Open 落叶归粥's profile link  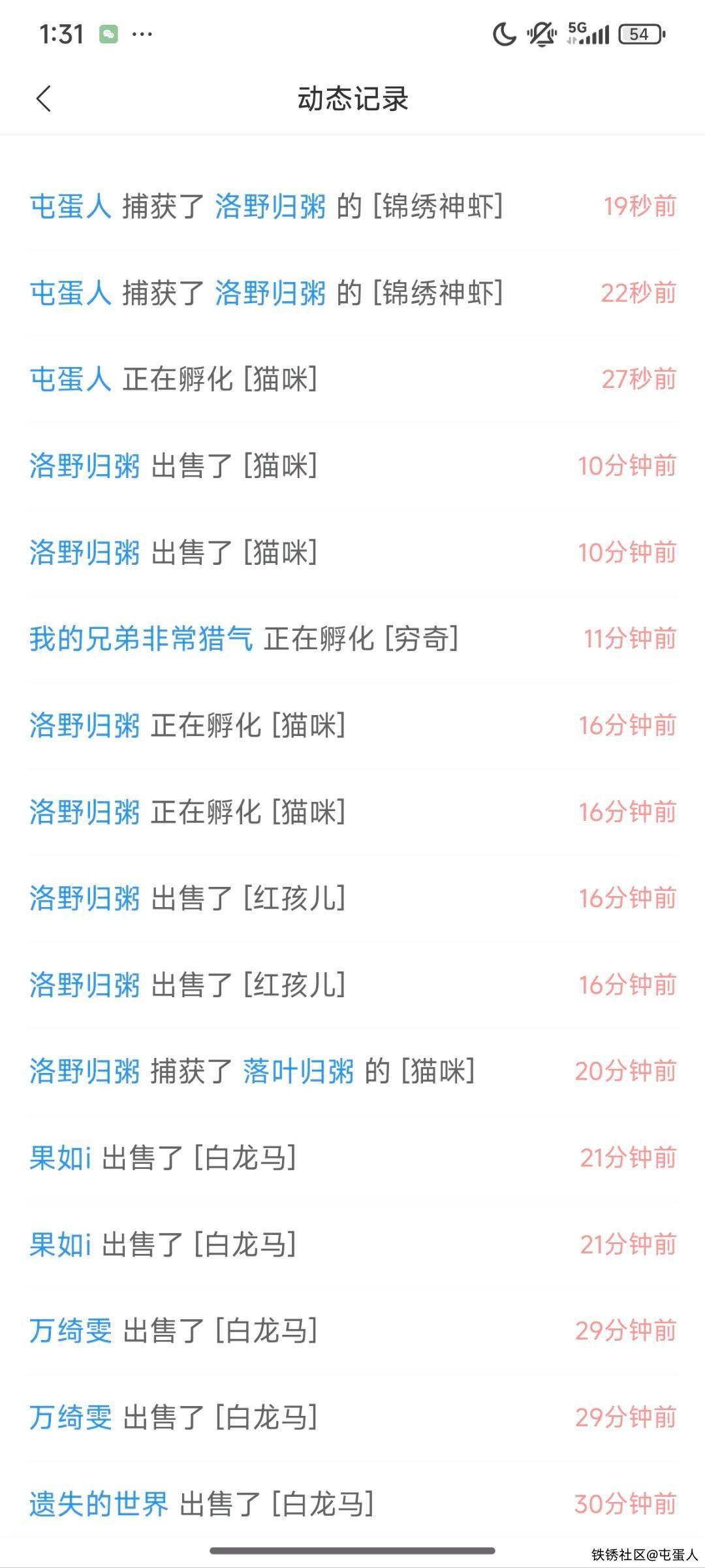click(x=298, y=1072)
